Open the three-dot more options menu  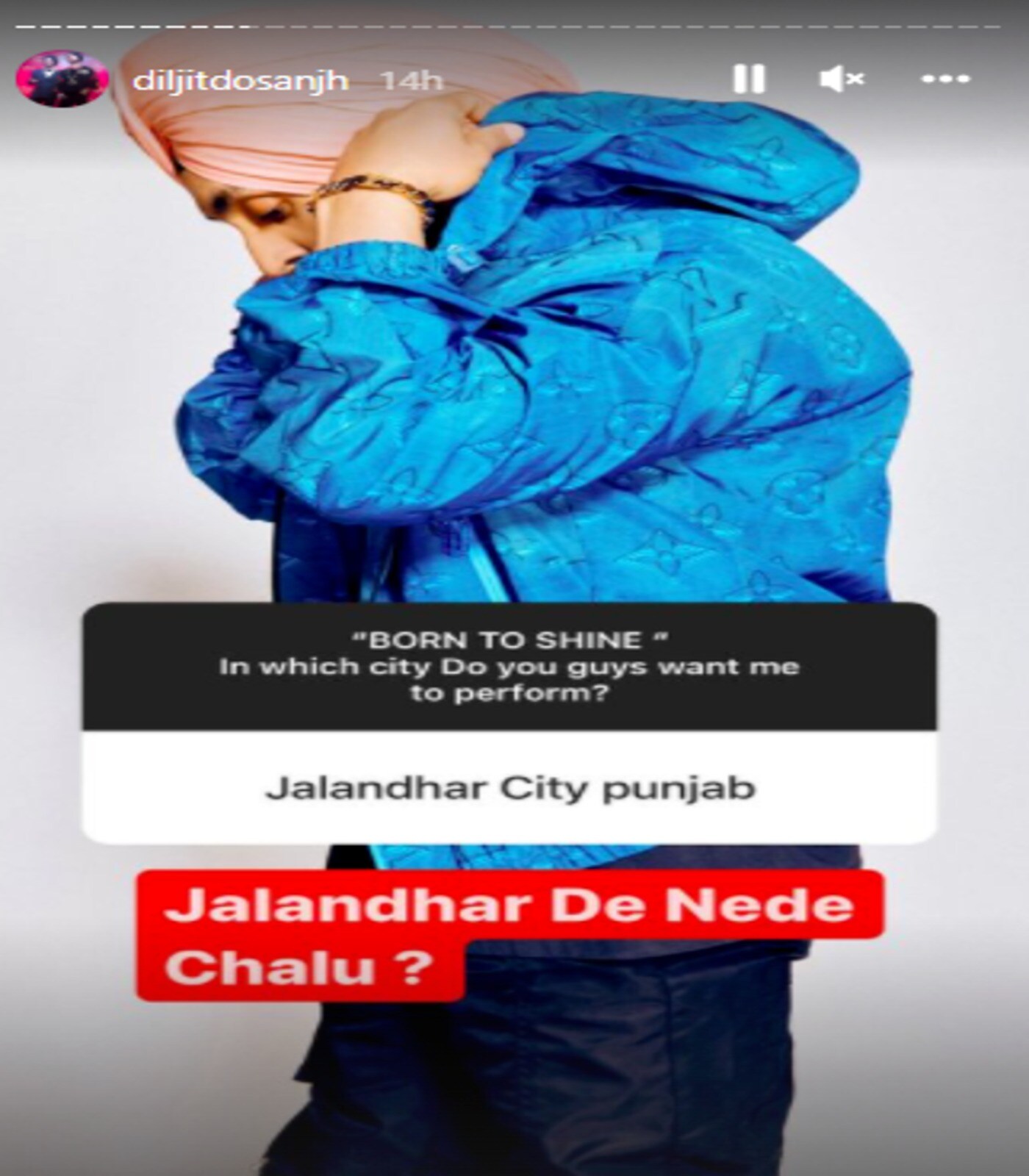pos(946,79)
